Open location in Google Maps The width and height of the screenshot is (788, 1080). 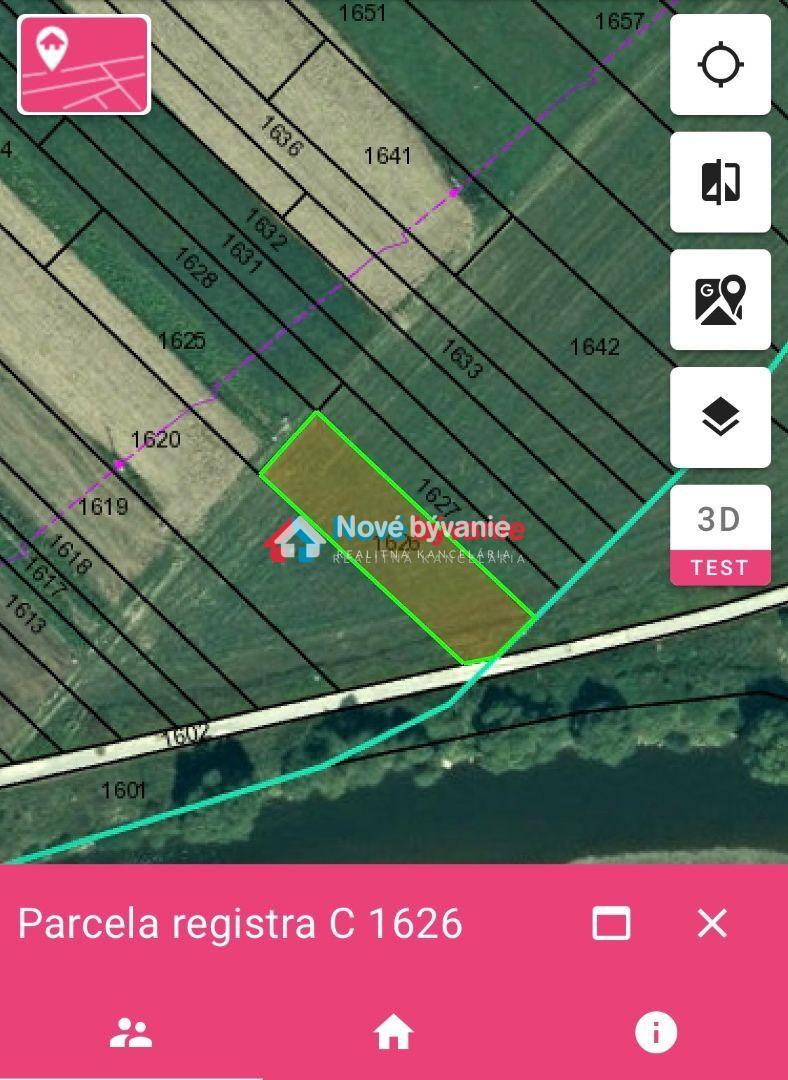pos(720,300)
